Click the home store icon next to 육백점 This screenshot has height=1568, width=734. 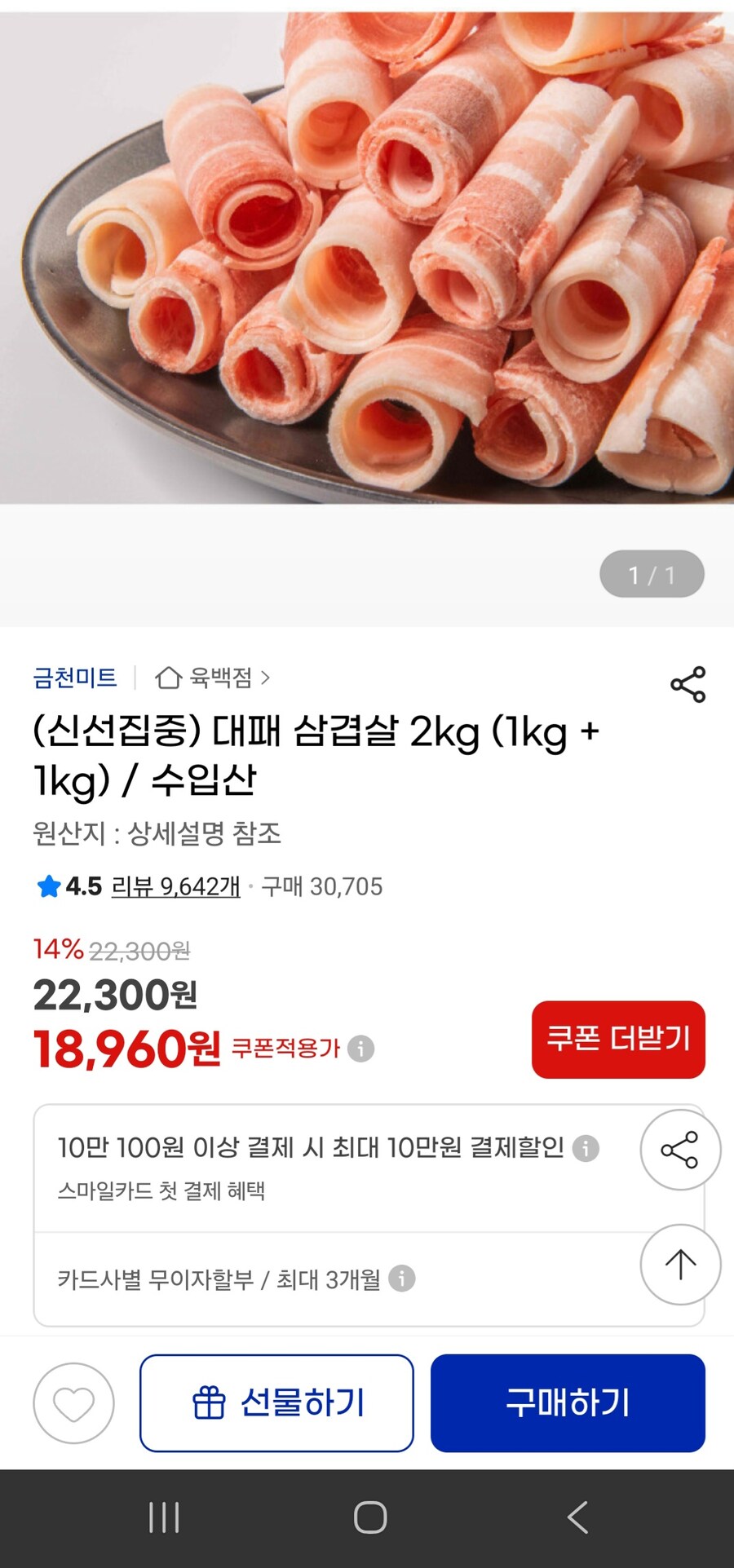click(169, 678)
